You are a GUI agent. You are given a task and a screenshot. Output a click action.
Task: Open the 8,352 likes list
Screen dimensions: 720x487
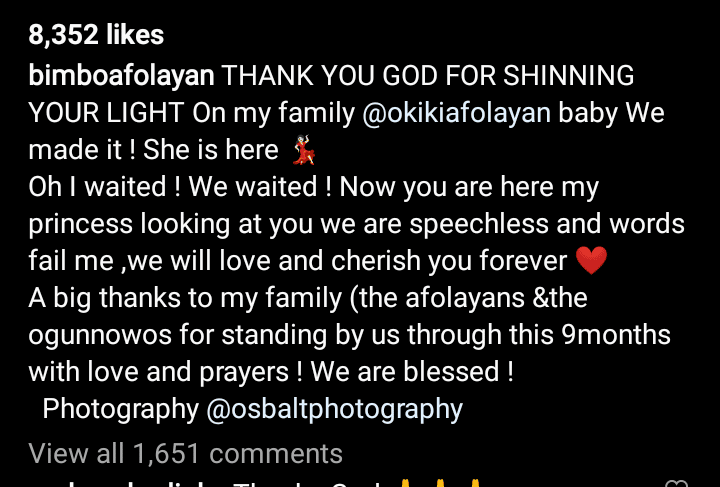pos(96,35)
